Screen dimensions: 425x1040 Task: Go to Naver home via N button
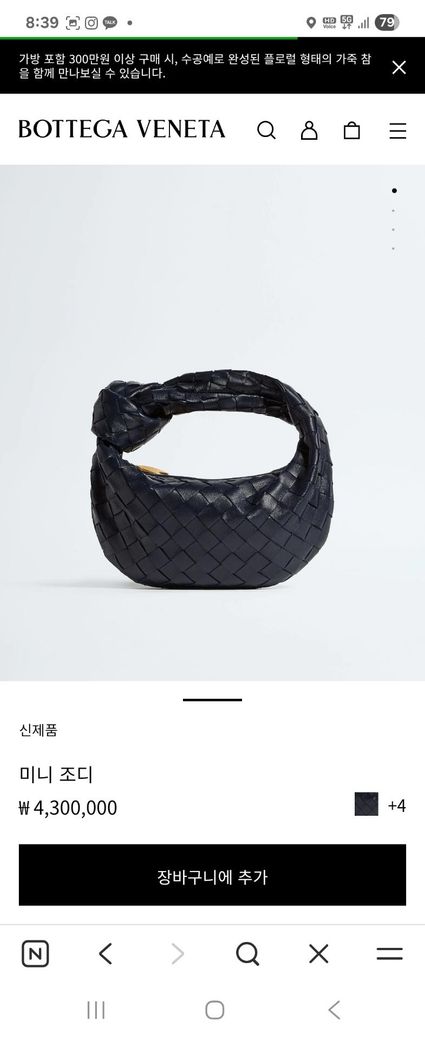(x=35, y=954)
